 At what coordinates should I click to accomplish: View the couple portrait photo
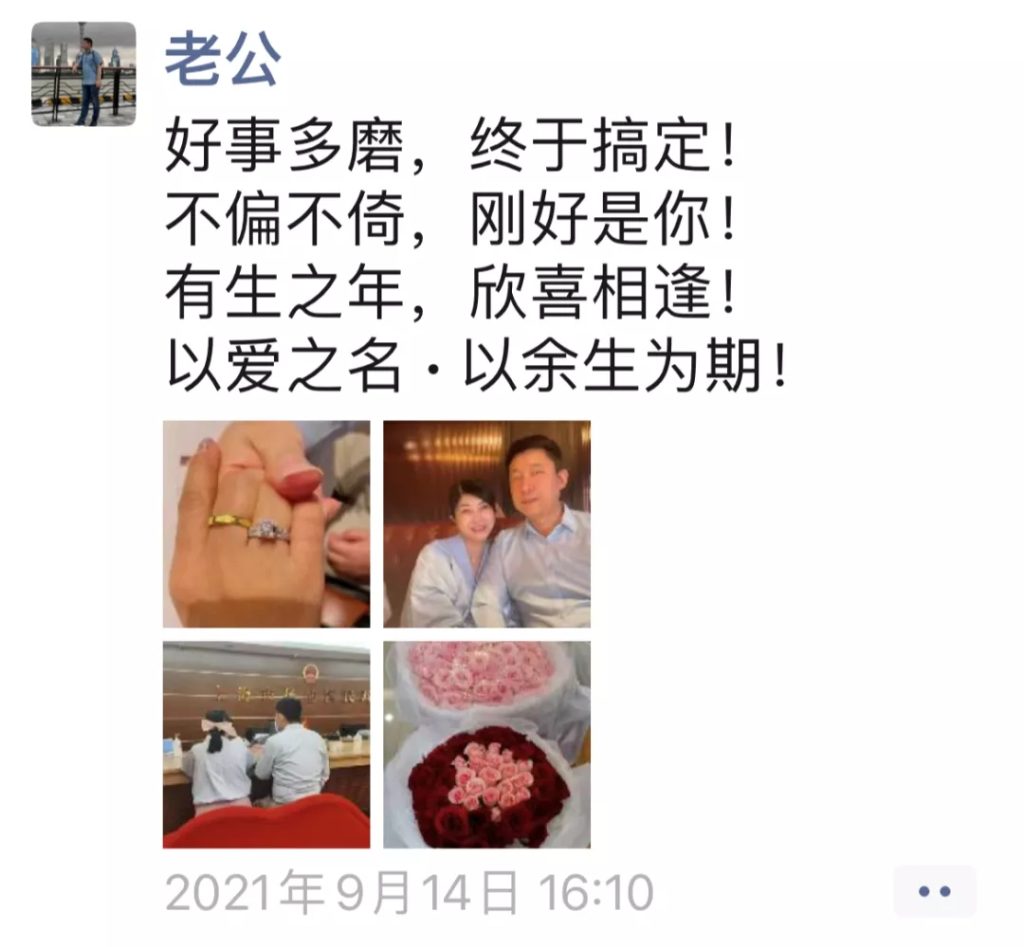(487, 524)
